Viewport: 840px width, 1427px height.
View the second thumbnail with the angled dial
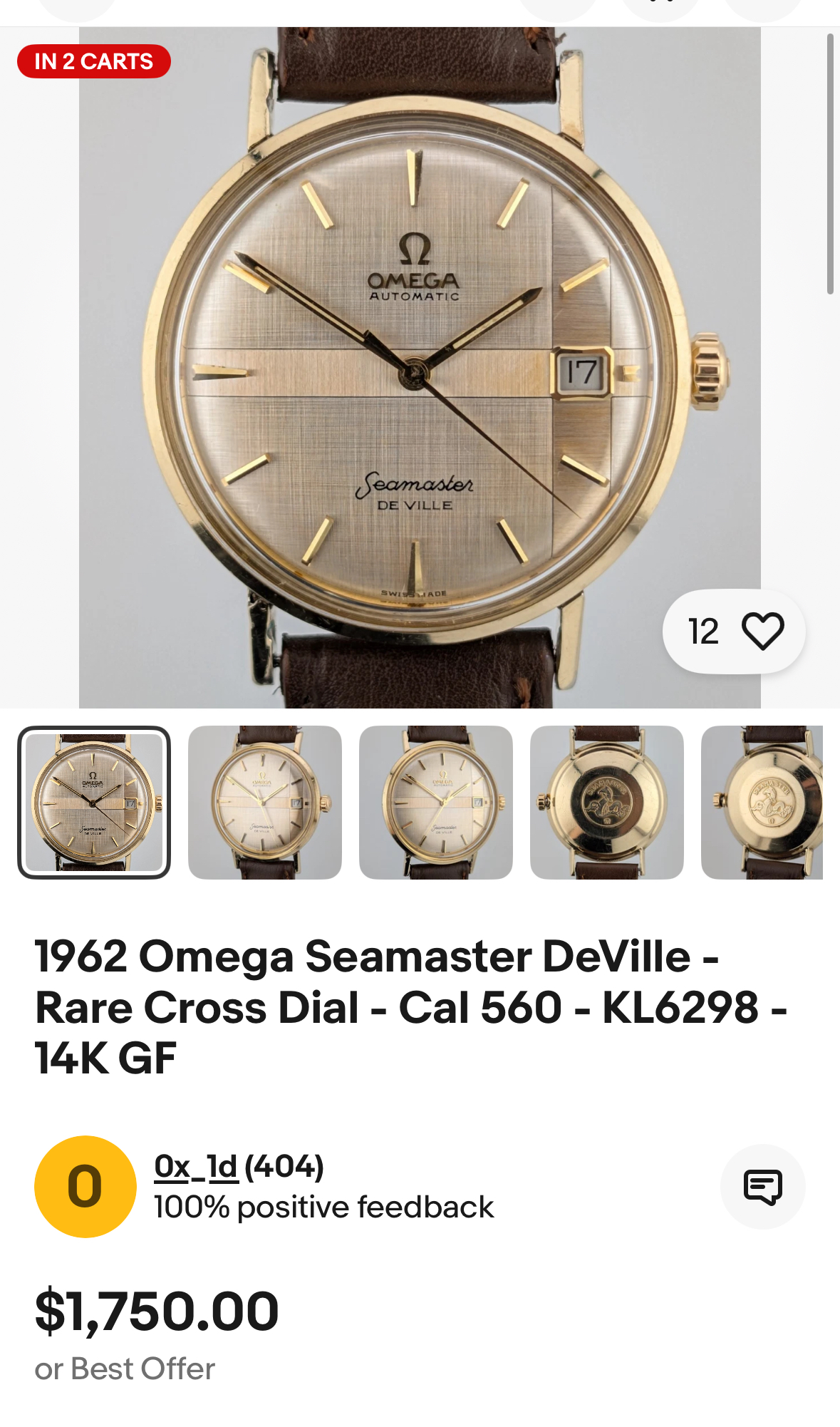pos(265,802)
